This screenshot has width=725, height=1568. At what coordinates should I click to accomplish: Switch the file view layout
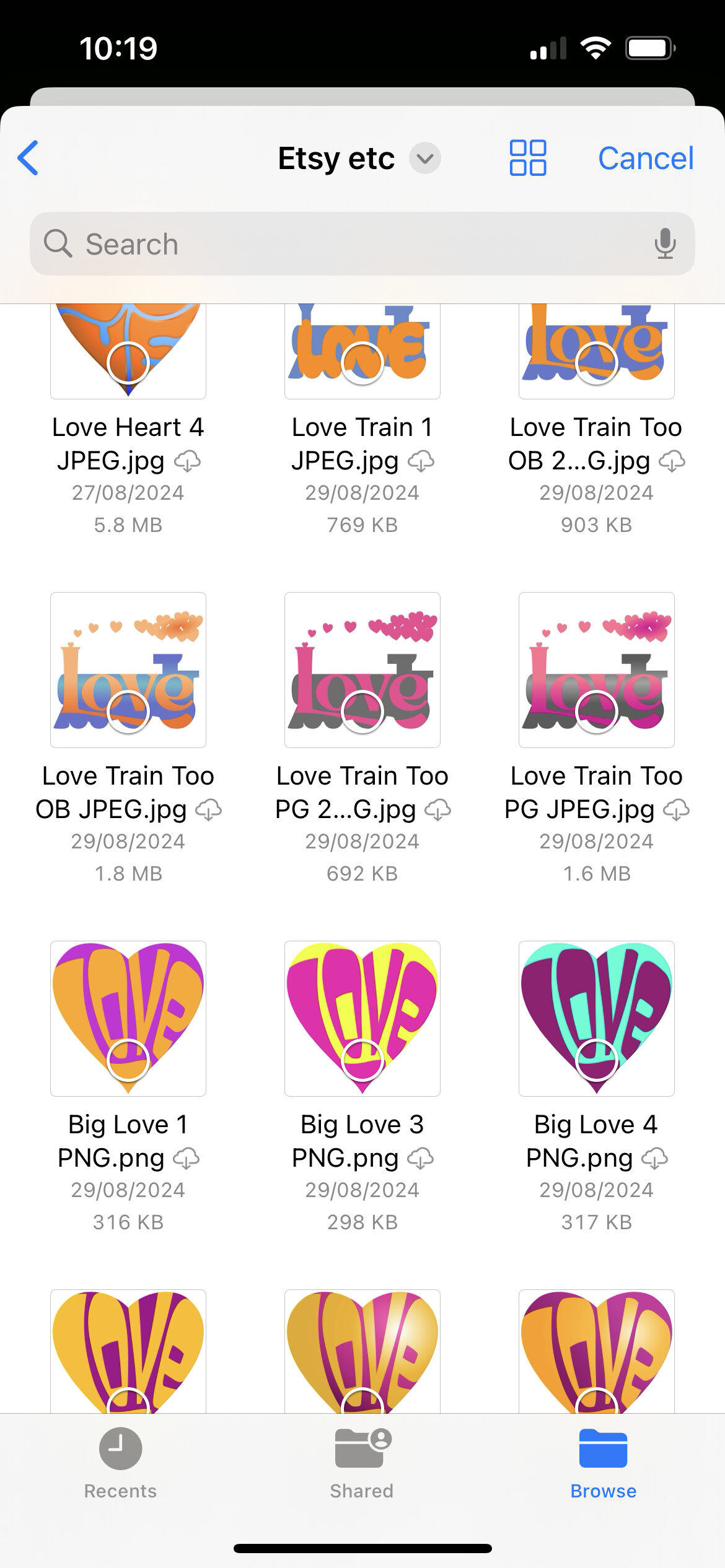pyautogui.click(x=527, y=158)
